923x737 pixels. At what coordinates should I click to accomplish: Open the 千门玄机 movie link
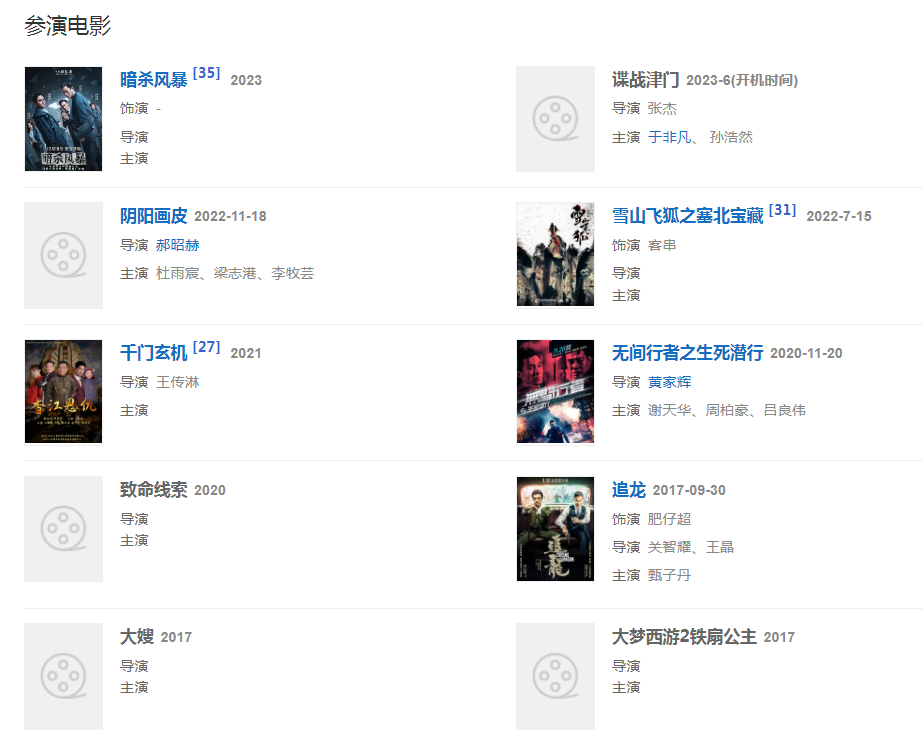153,353
